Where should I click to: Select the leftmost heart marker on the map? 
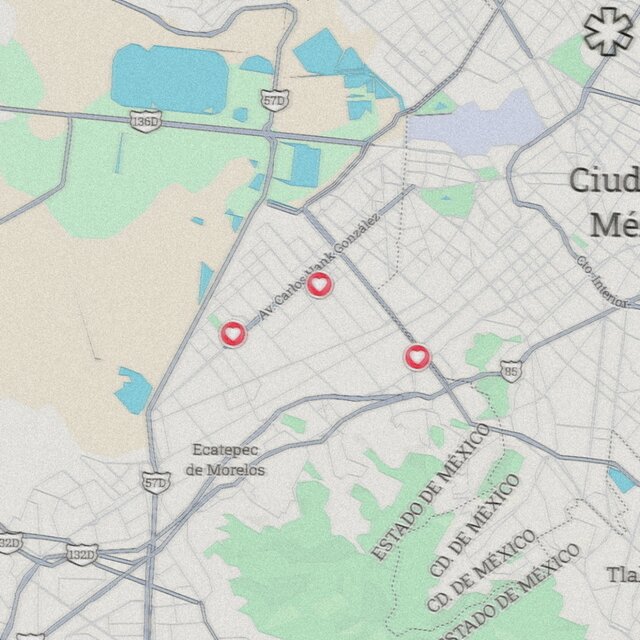pos(233,334)
